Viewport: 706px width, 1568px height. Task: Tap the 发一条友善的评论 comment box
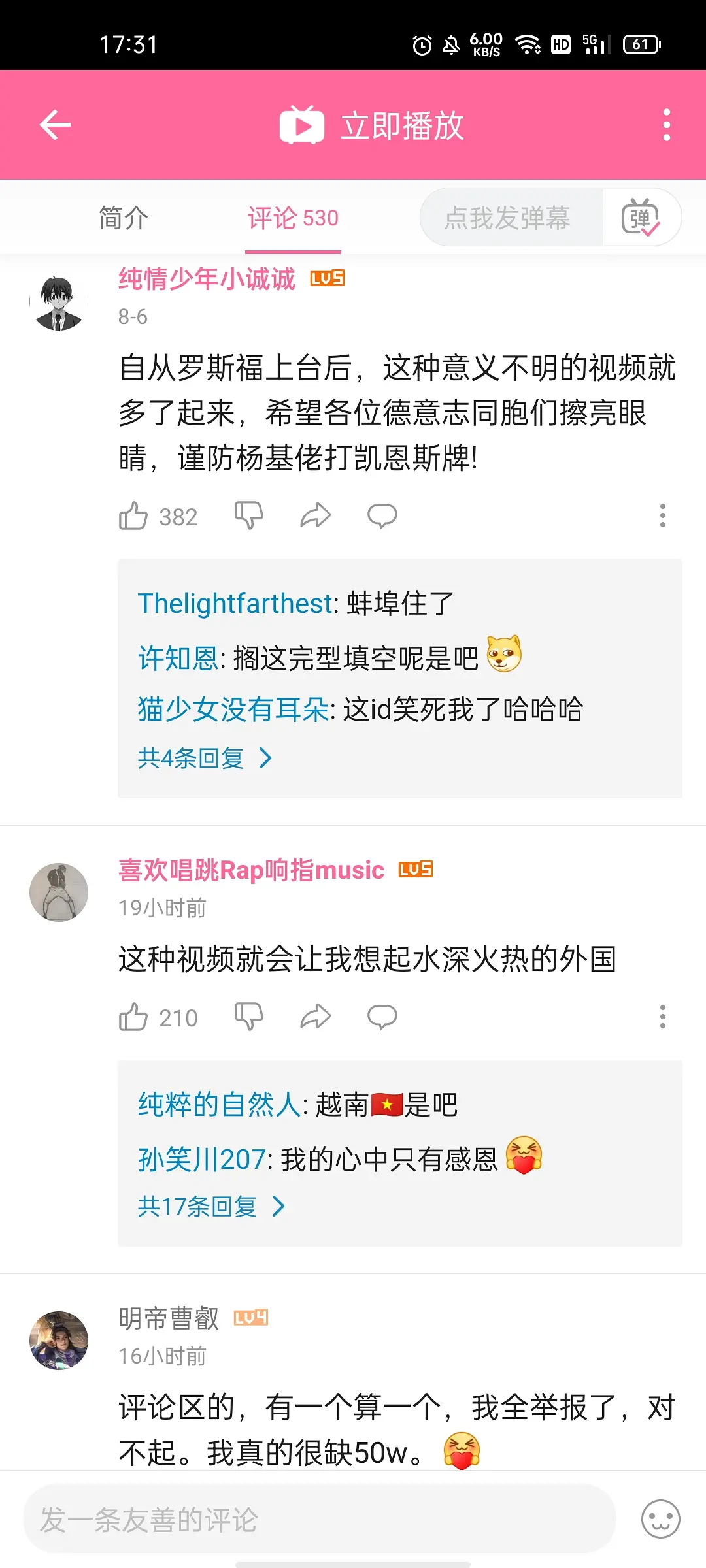click(x=319, y=1519)
